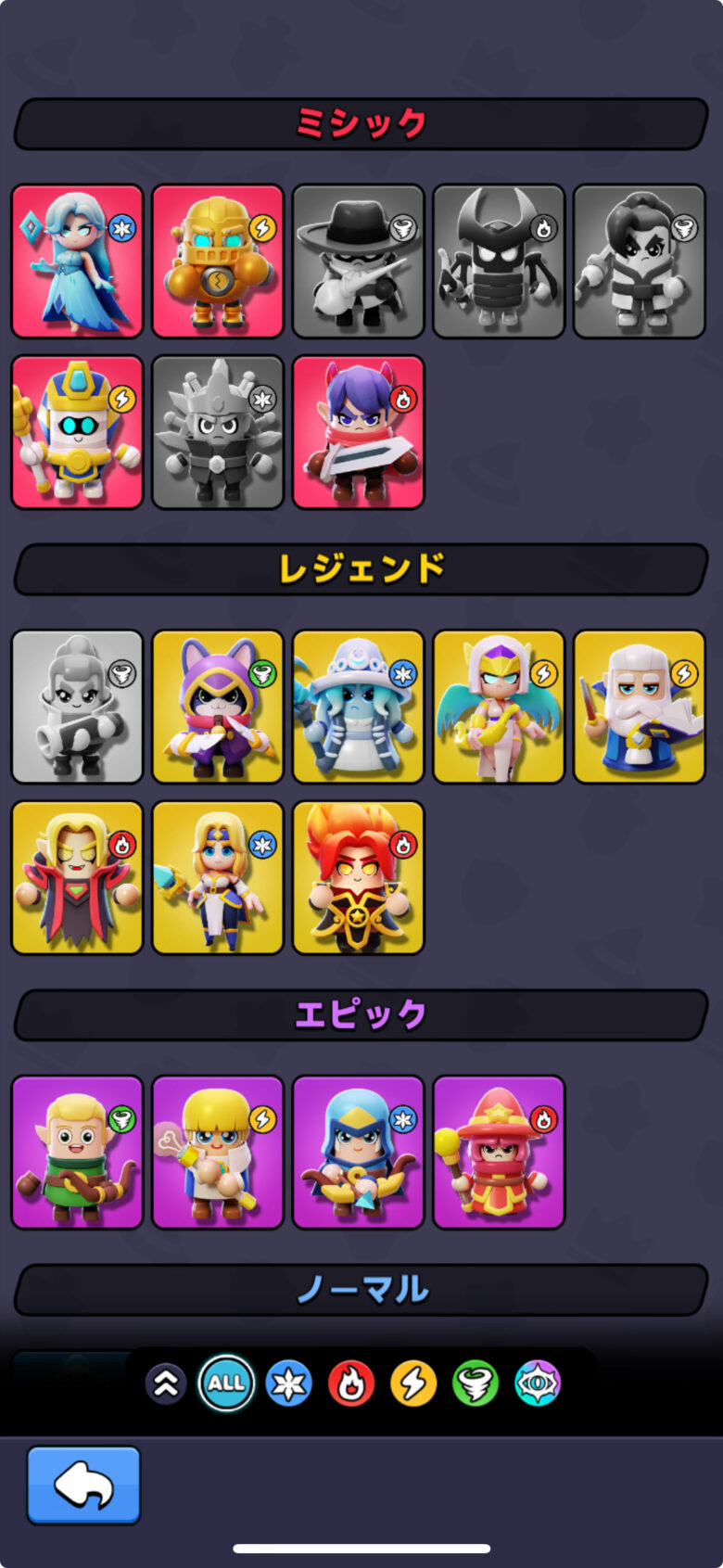723x1568 pixels.
Task: Open the red wizard Epic card
Action: pos(499,1152)
